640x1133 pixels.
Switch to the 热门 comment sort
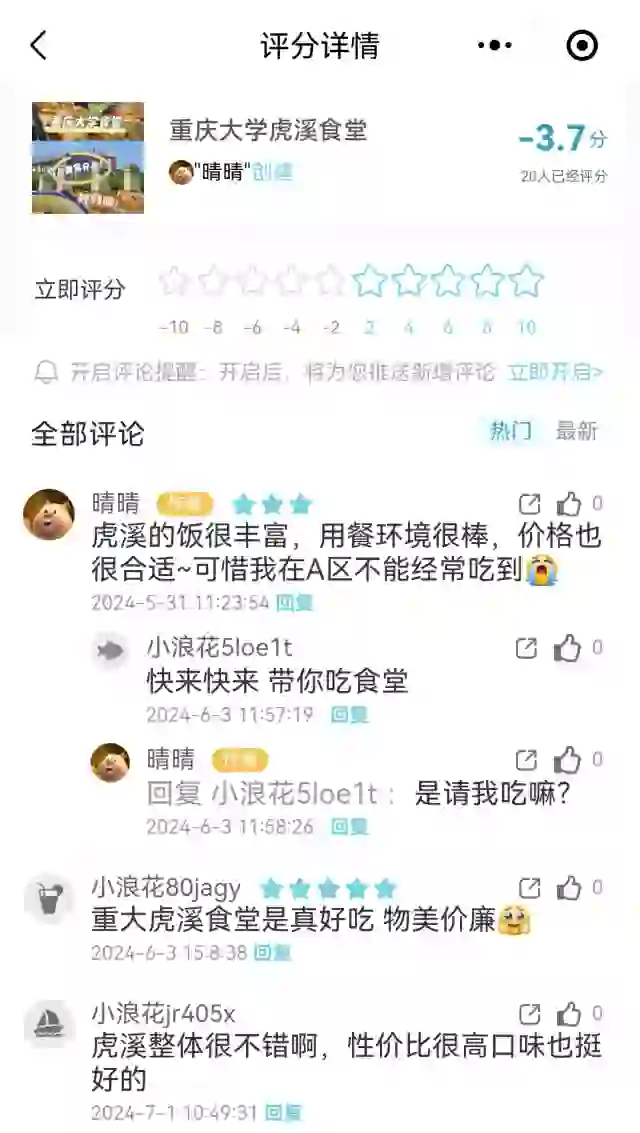point(510,431)
